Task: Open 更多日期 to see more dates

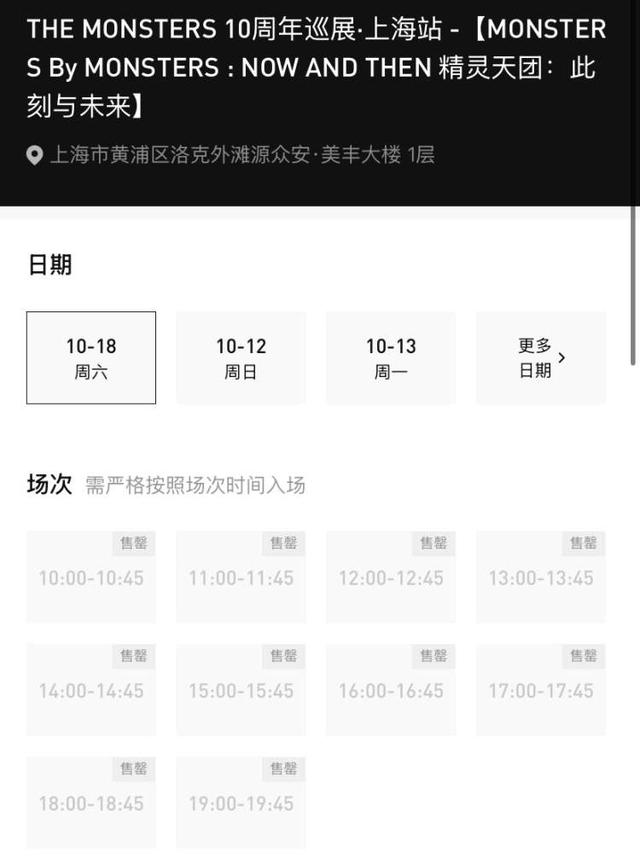Action: (x=540, y=358)
